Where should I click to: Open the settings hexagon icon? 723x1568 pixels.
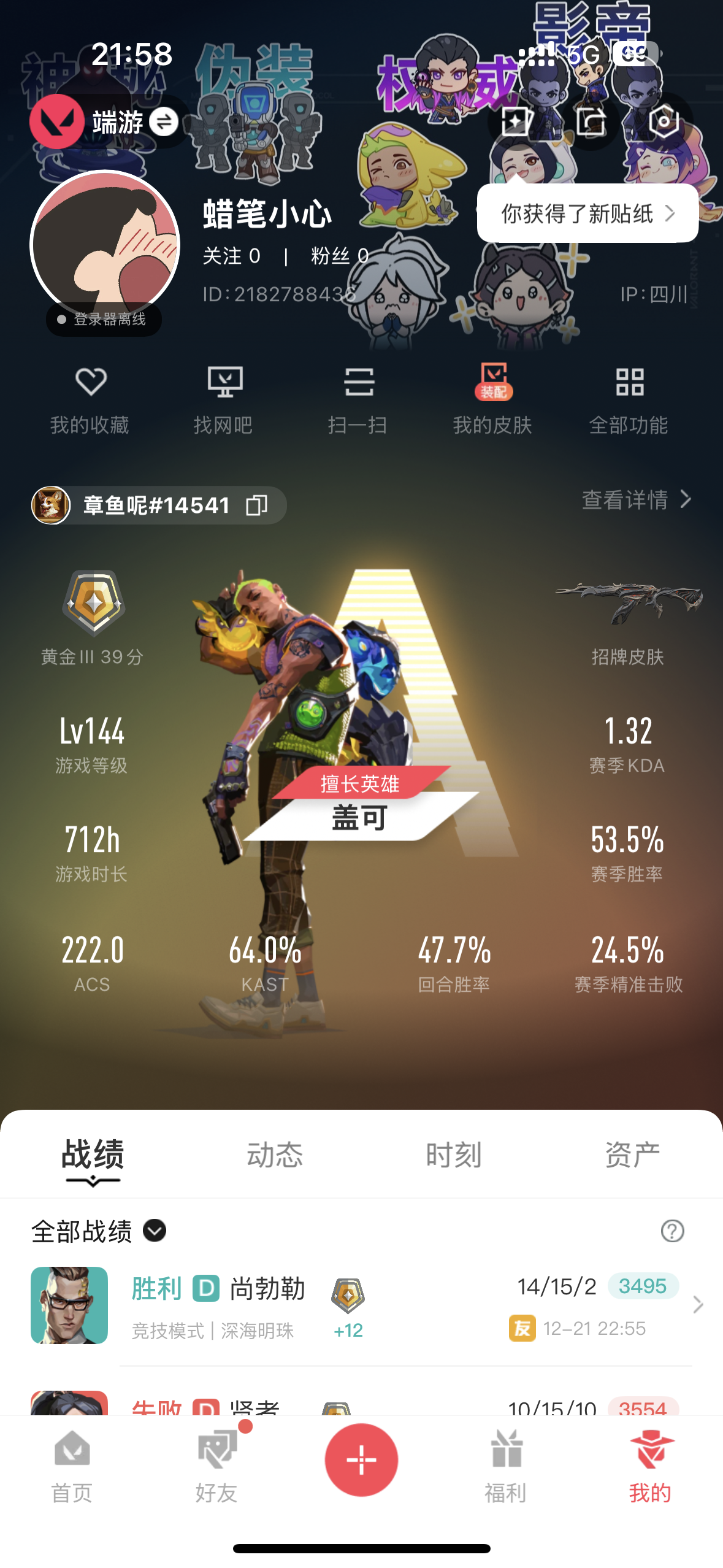[664, 121]
